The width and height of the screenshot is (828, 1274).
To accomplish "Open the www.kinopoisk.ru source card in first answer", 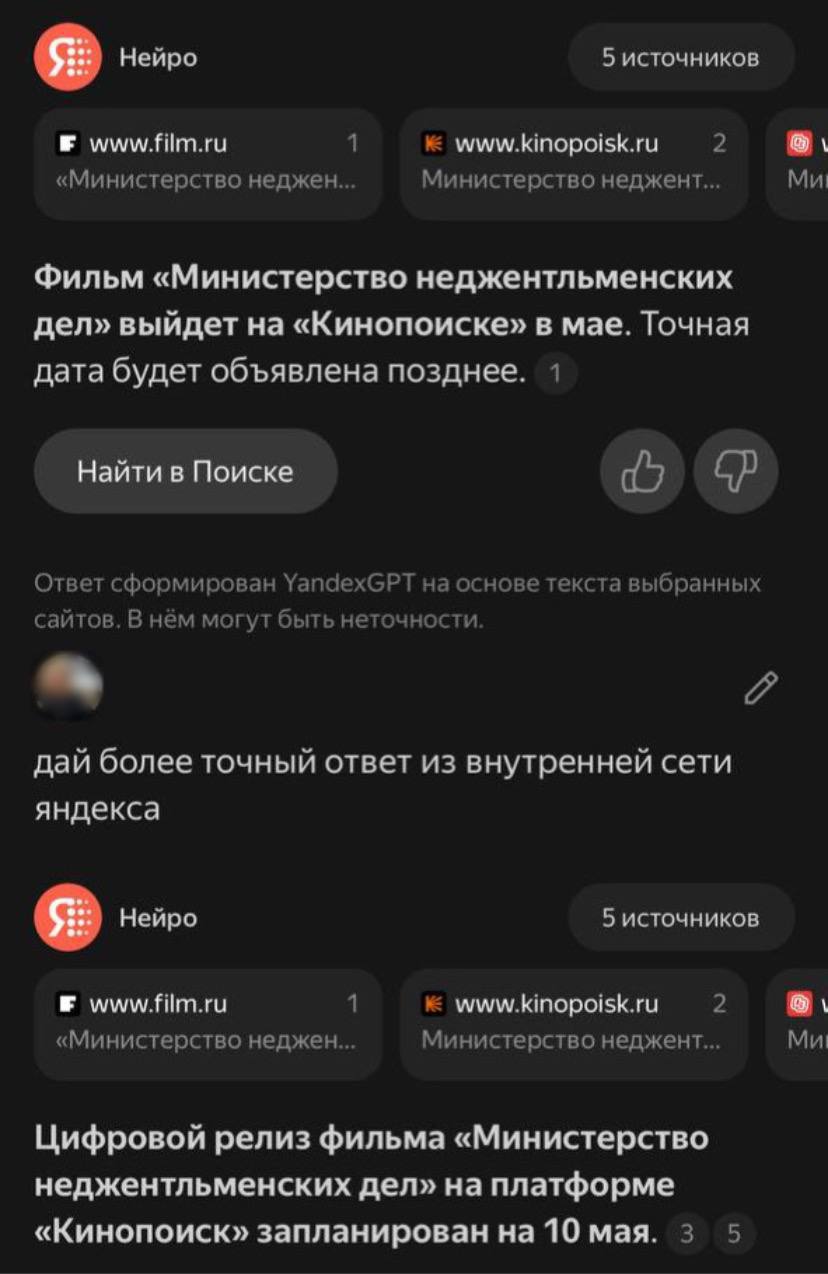I will tap(574, 163).
